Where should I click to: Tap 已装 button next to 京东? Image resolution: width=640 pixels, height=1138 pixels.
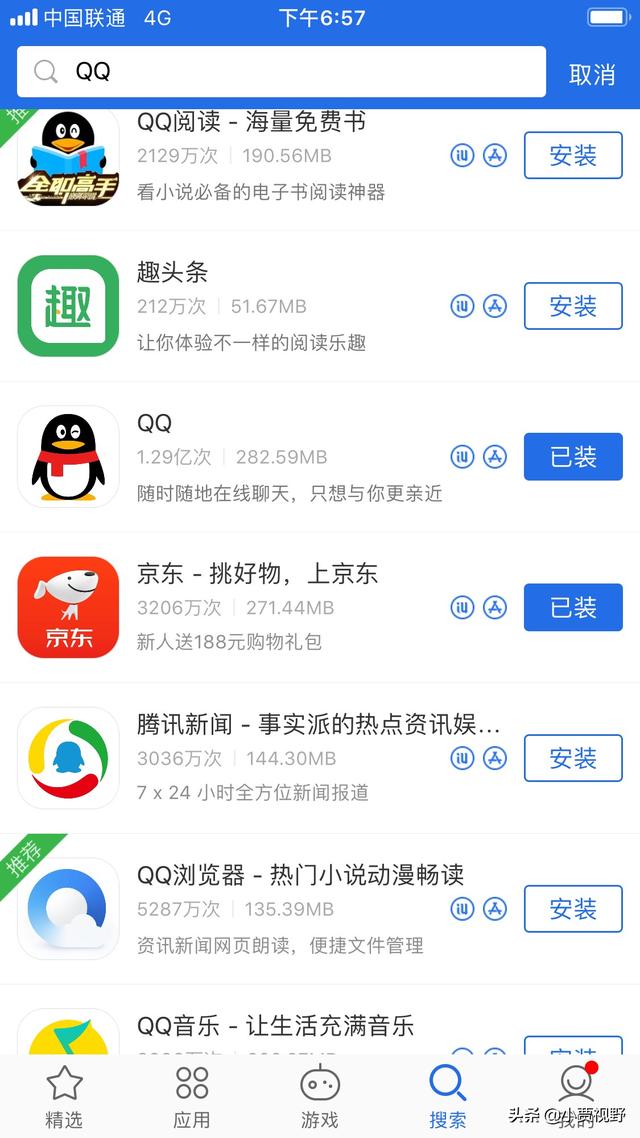(x=573, y=607)
